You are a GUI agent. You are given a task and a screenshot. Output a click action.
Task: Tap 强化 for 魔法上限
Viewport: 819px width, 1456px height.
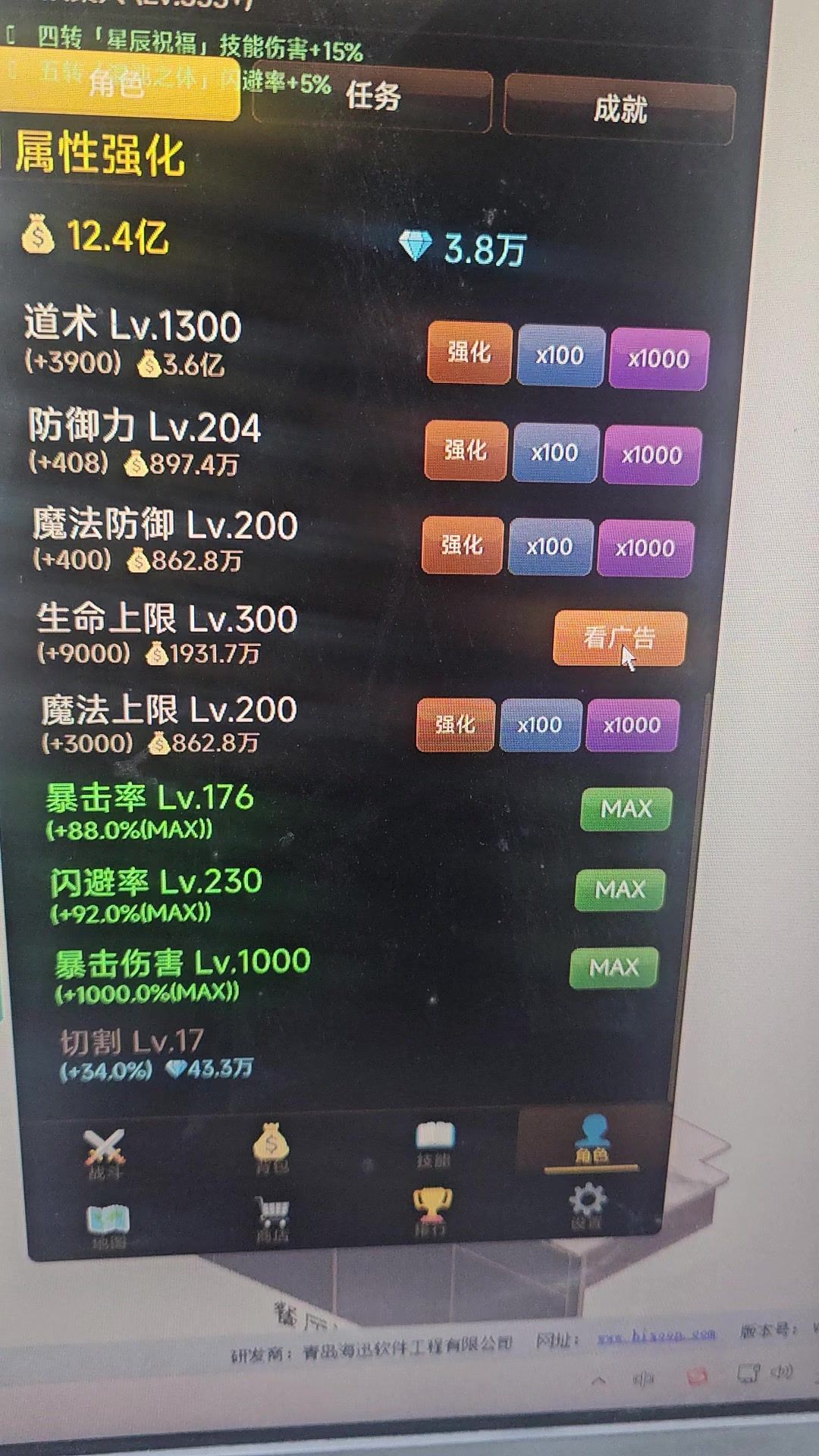pos(455,724)
